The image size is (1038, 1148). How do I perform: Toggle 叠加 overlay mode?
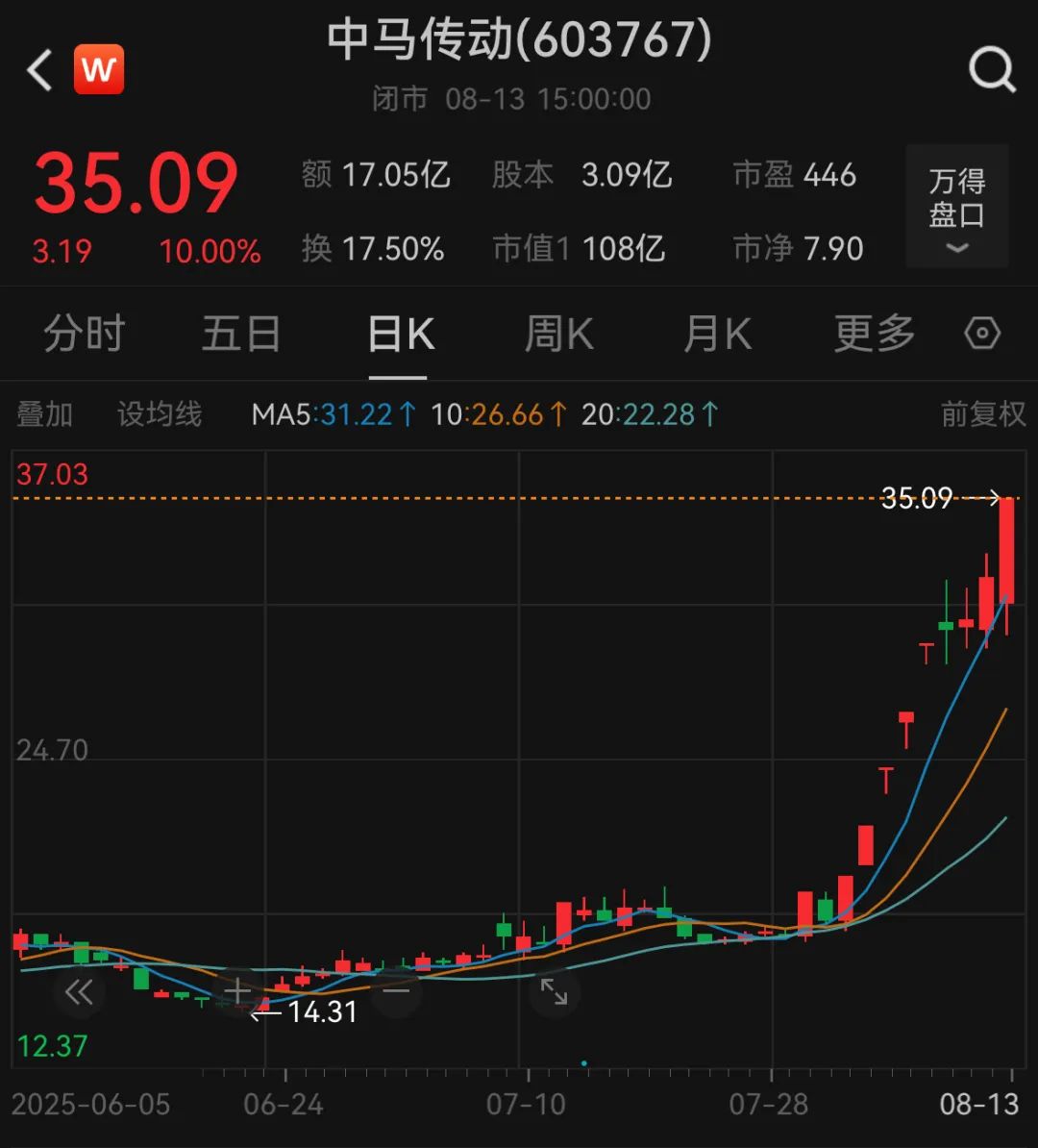tap(44, 414)
